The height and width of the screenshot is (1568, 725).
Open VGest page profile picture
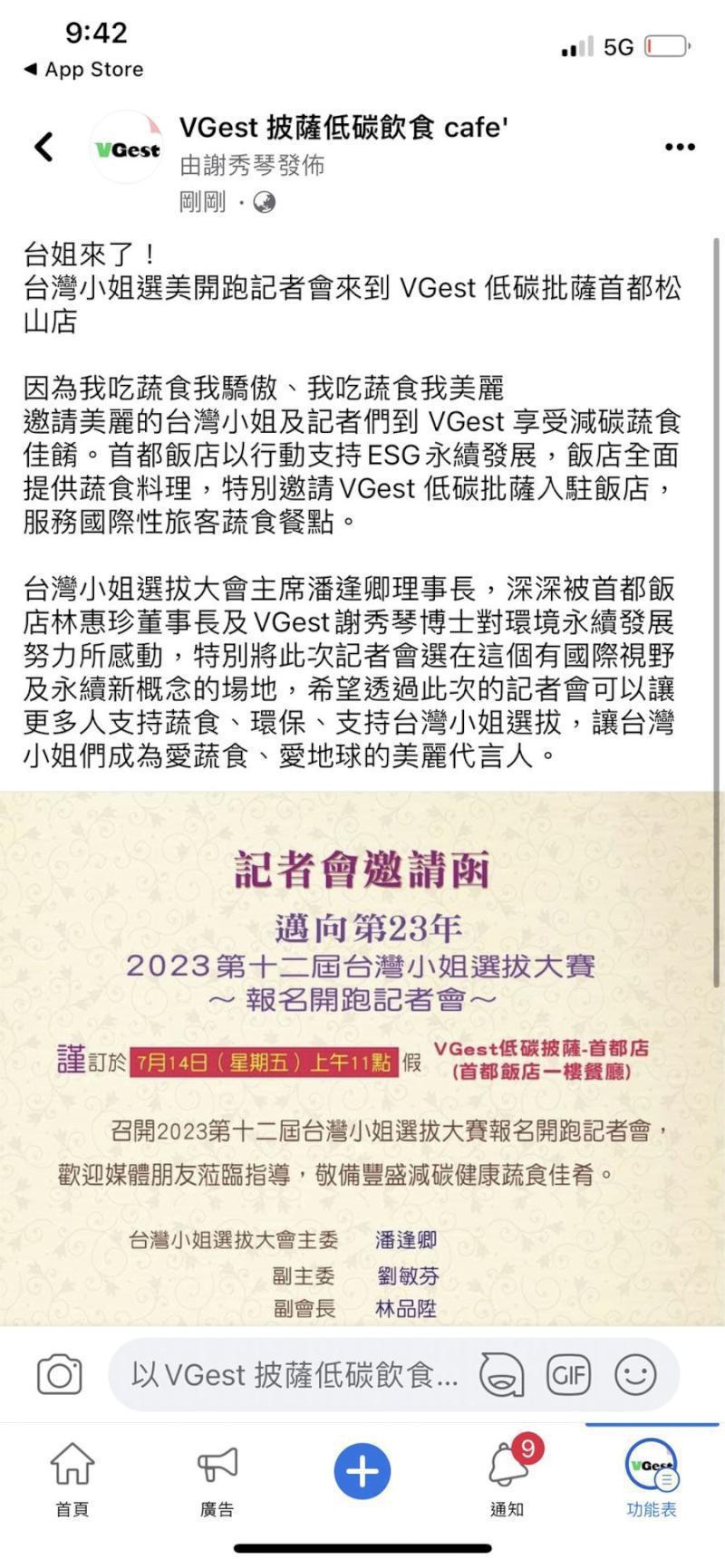(128, 149)
